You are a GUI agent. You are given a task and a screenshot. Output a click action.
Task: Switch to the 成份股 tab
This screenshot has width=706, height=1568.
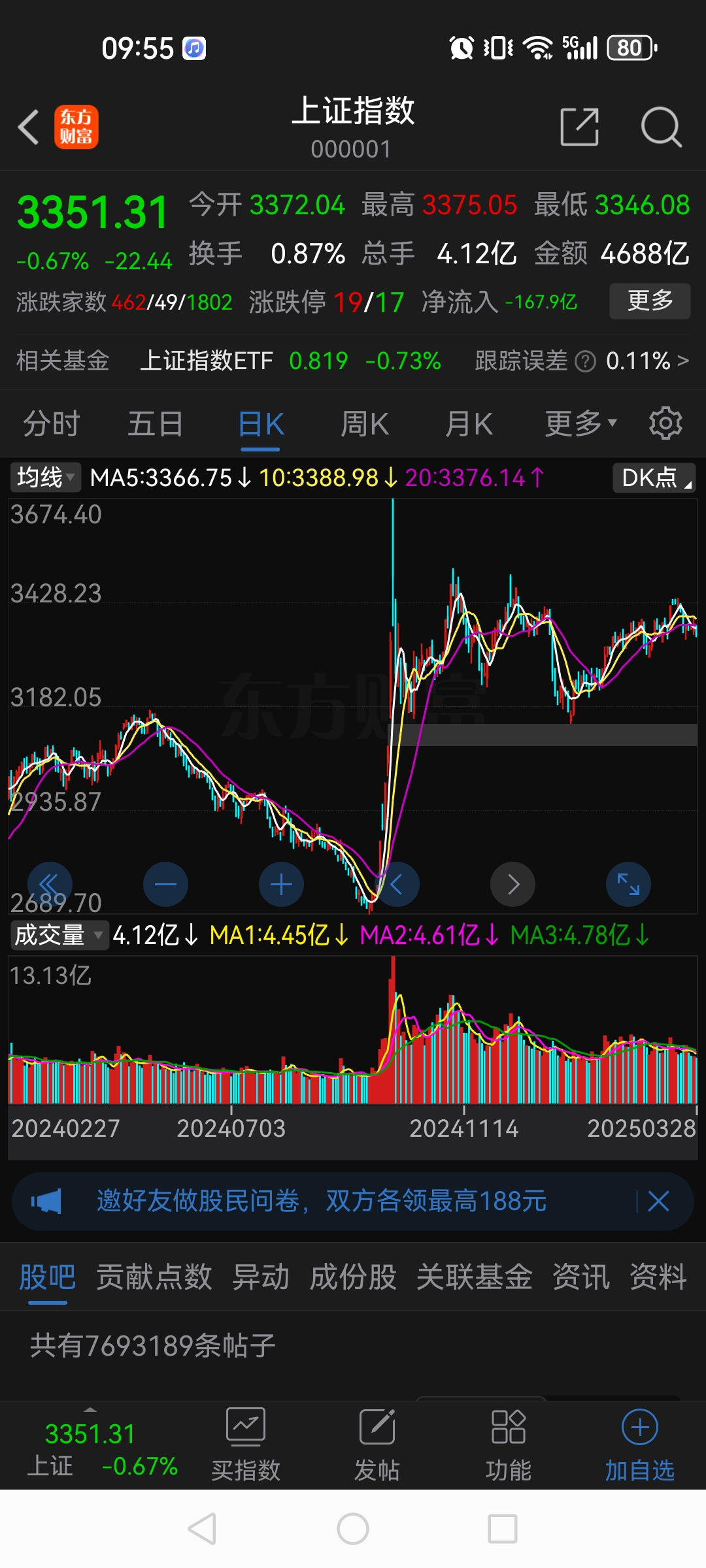click(x=353, y=1277)
